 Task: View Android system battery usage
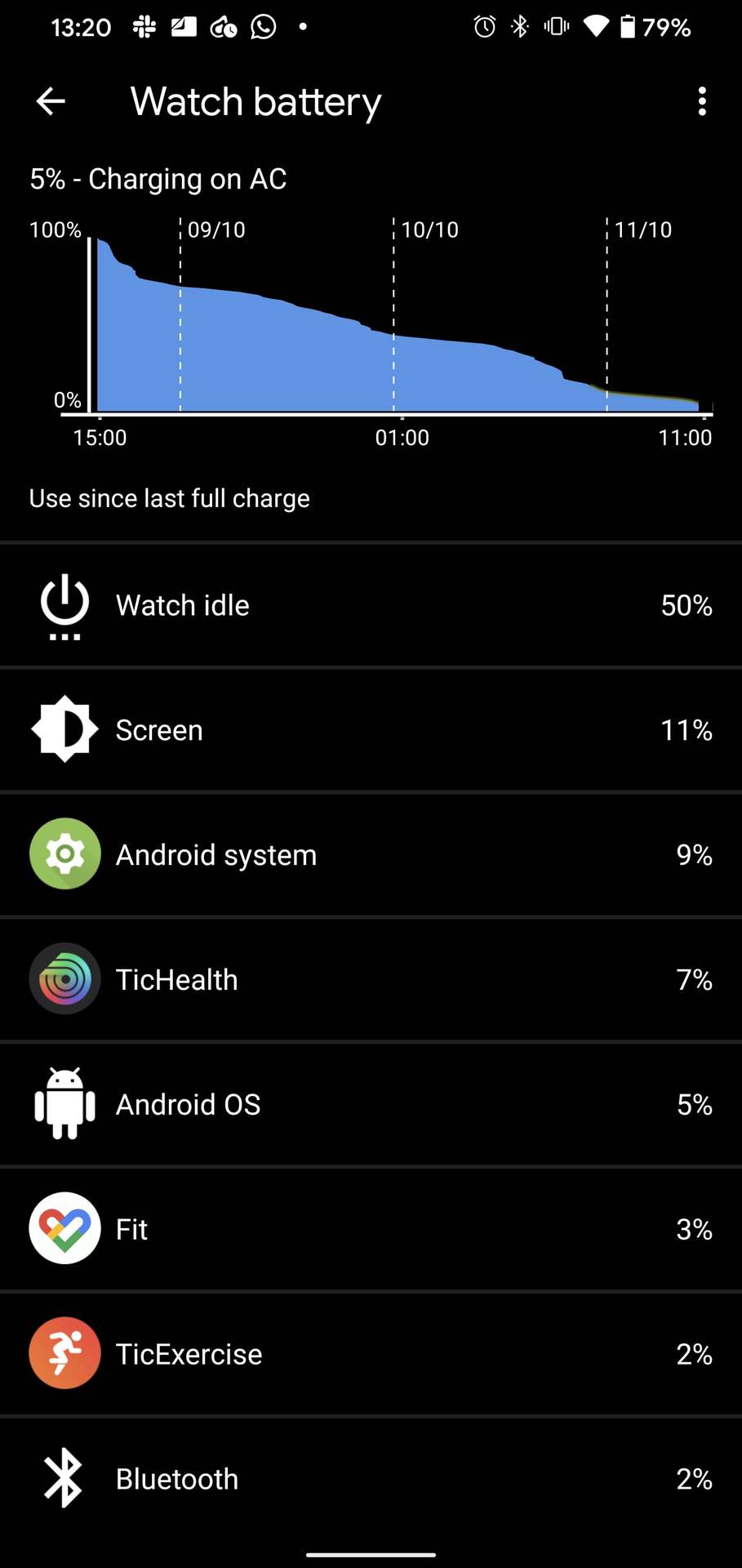pyautogui.click(x=371, y=854)
